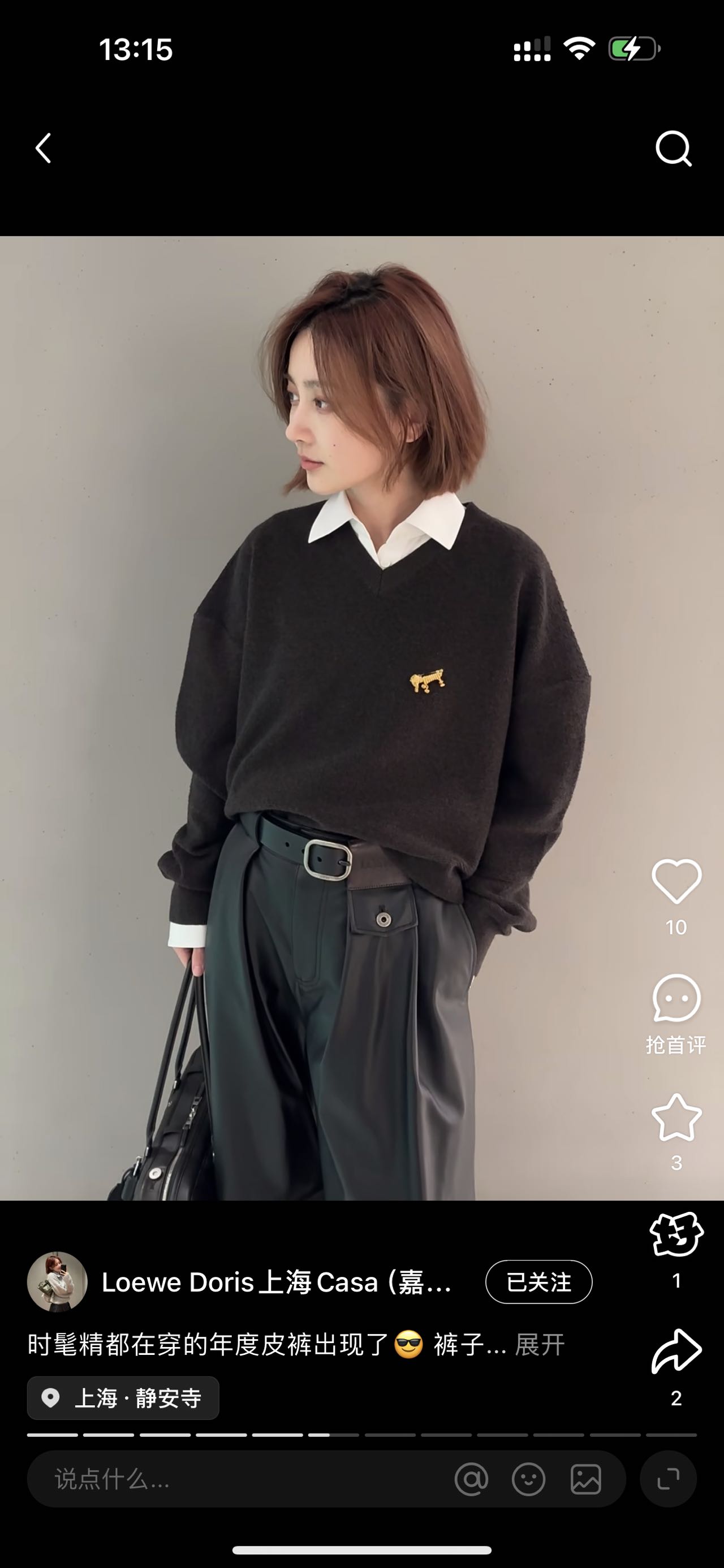Open search from the magnifier icon
Viewport: 724px width, 1568px height.
673,149
